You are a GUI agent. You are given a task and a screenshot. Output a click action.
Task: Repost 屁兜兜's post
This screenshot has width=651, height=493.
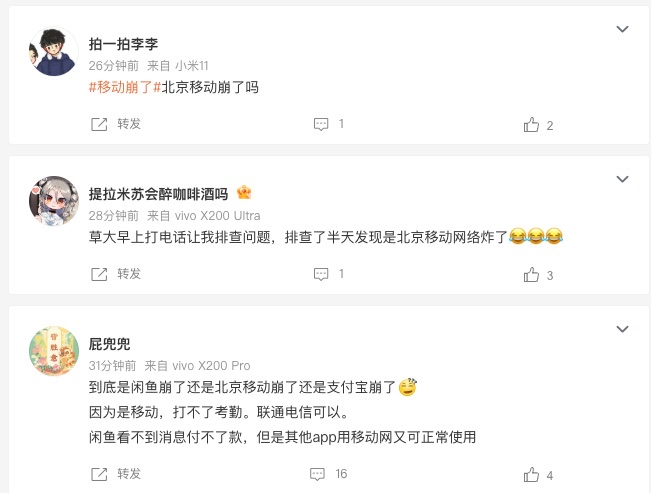[x=116, y=474]
